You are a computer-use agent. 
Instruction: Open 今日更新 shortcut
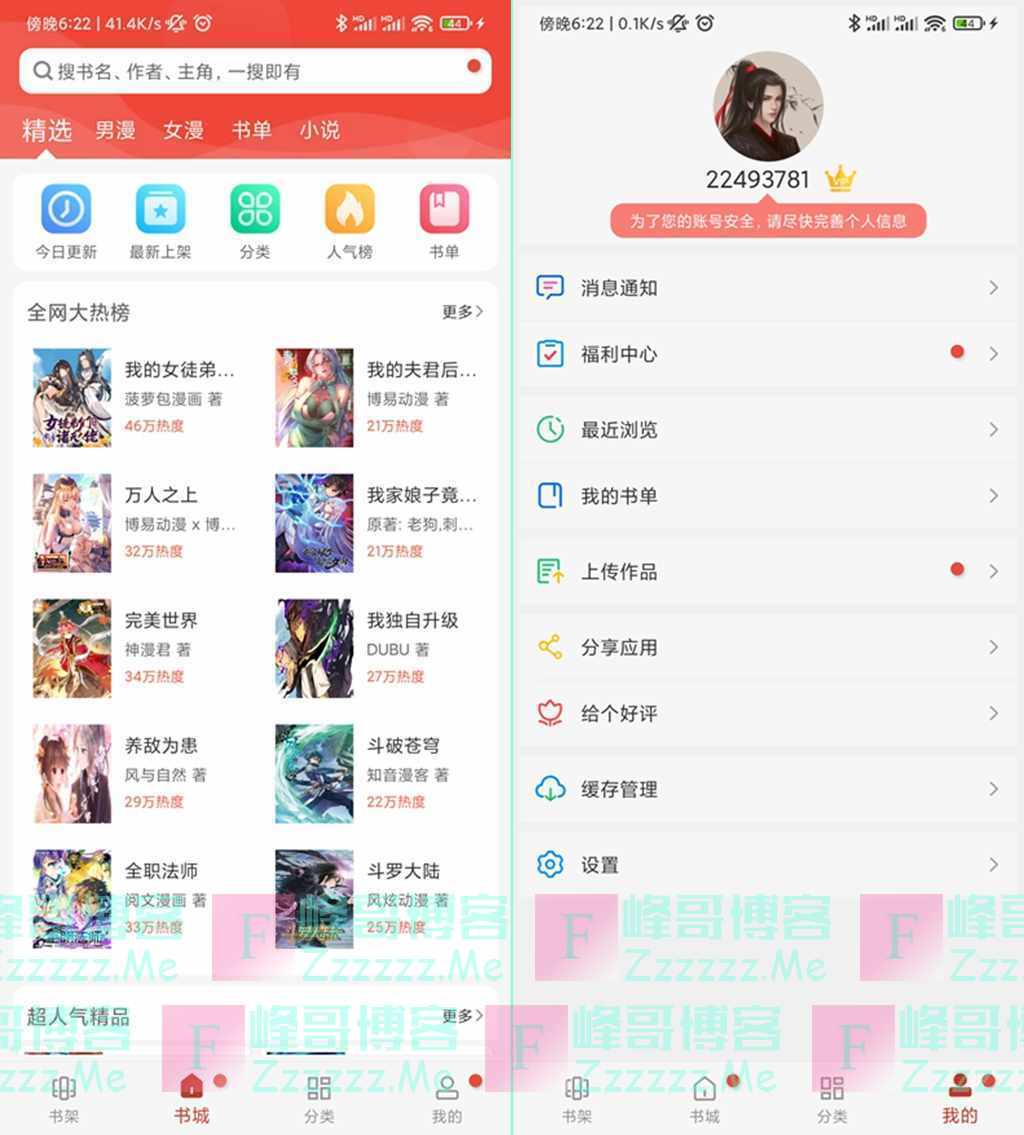coord(66,222)
